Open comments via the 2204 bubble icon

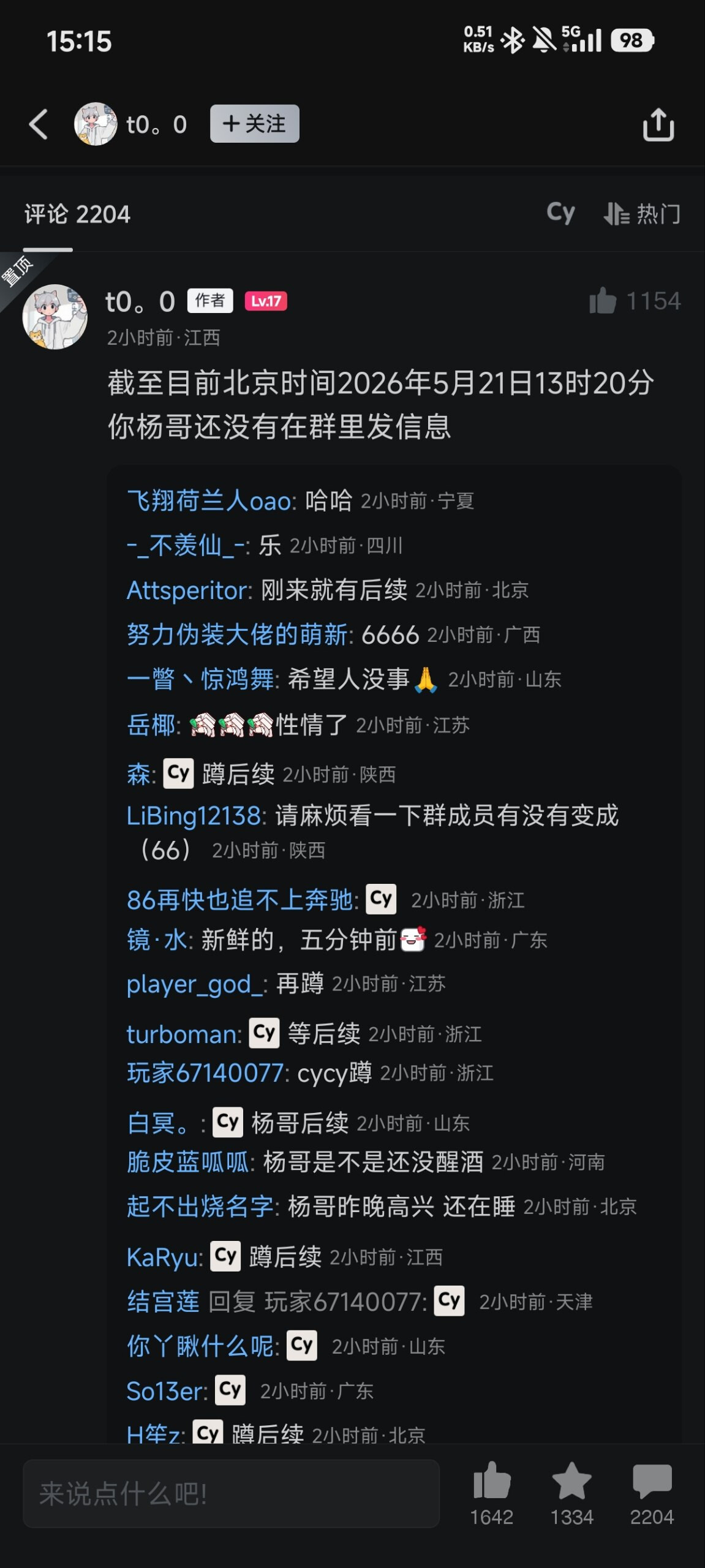(x=652, y=1493)
